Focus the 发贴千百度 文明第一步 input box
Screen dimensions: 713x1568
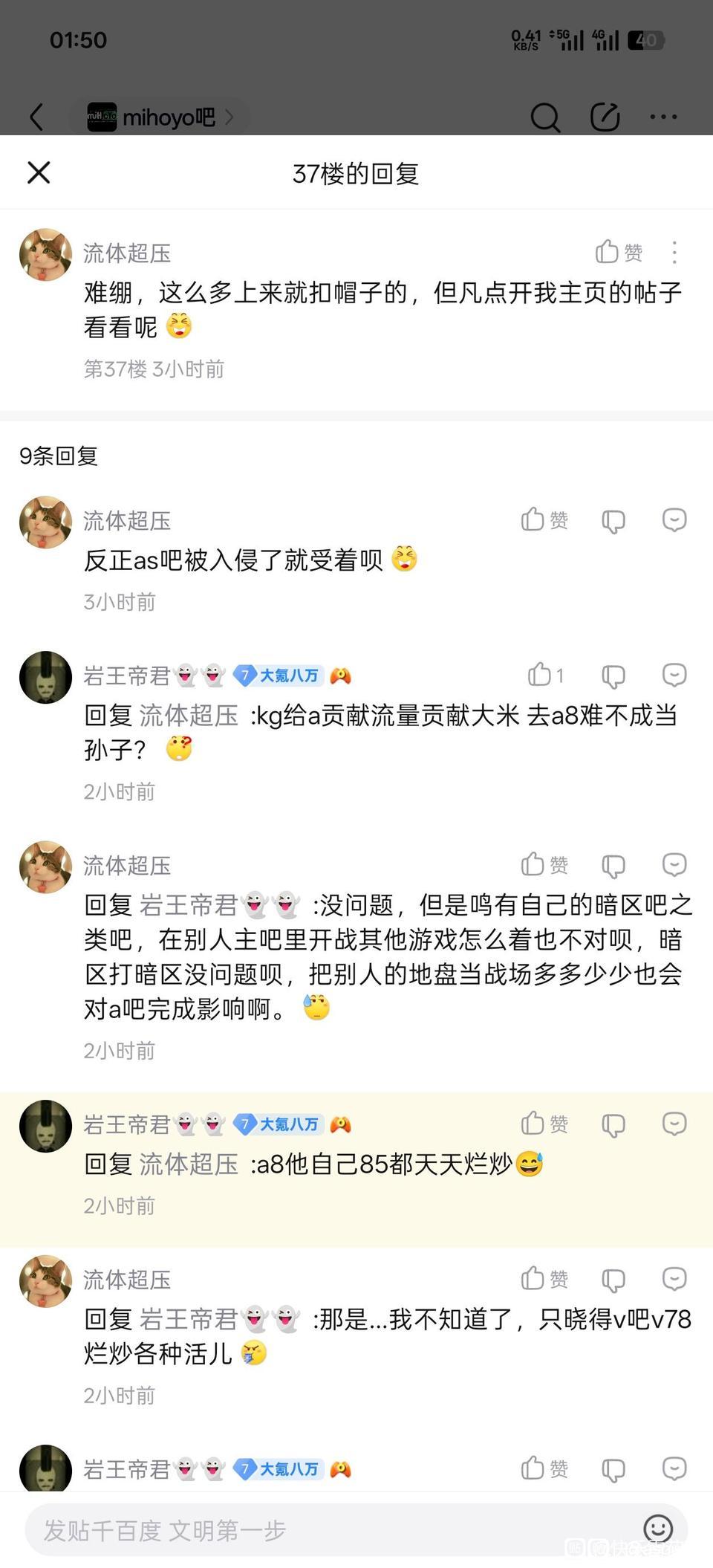pyautogui.click(x=327, y=1530)
